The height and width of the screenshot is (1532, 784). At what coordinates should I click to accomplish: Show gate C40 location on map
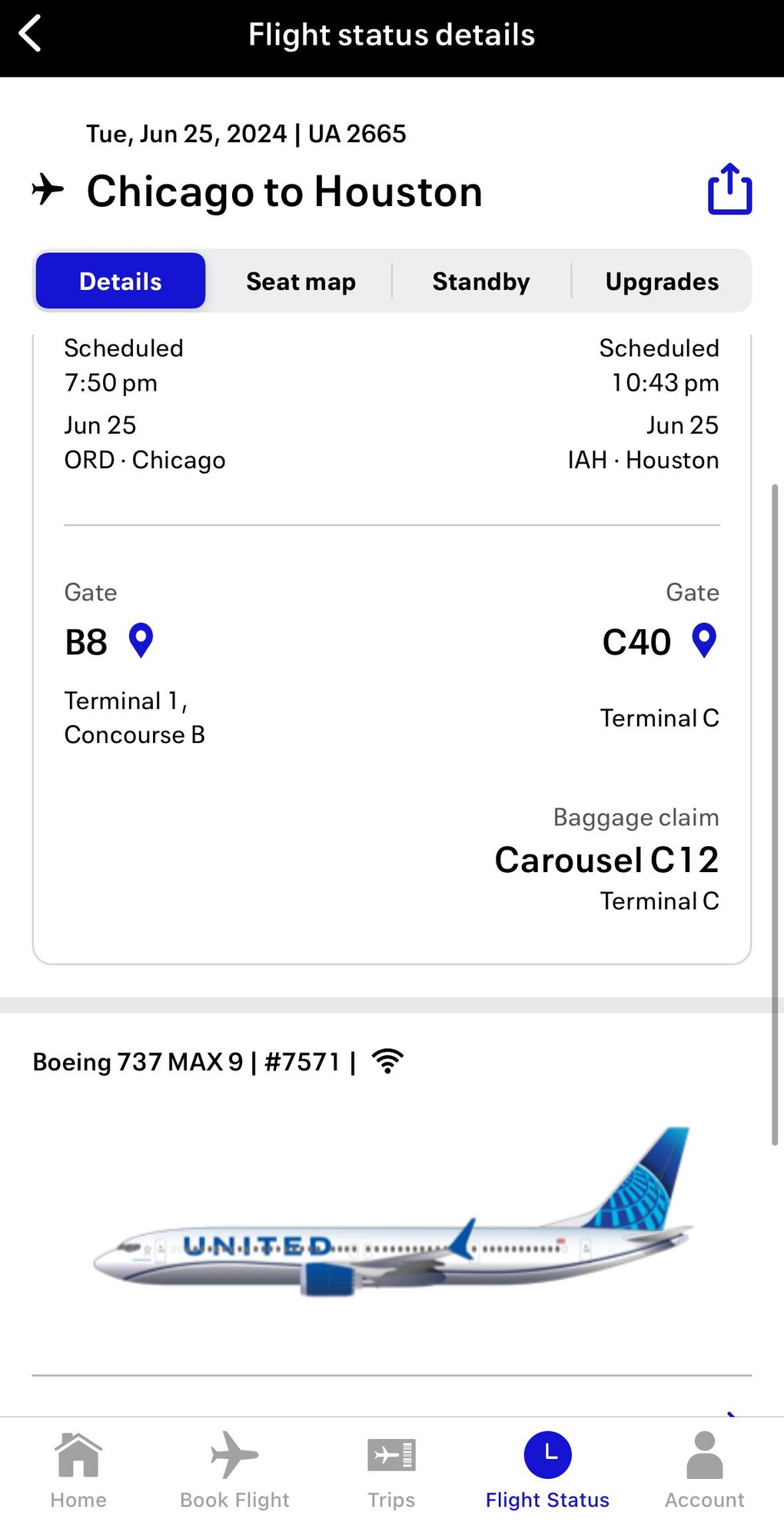click(704, 641)
